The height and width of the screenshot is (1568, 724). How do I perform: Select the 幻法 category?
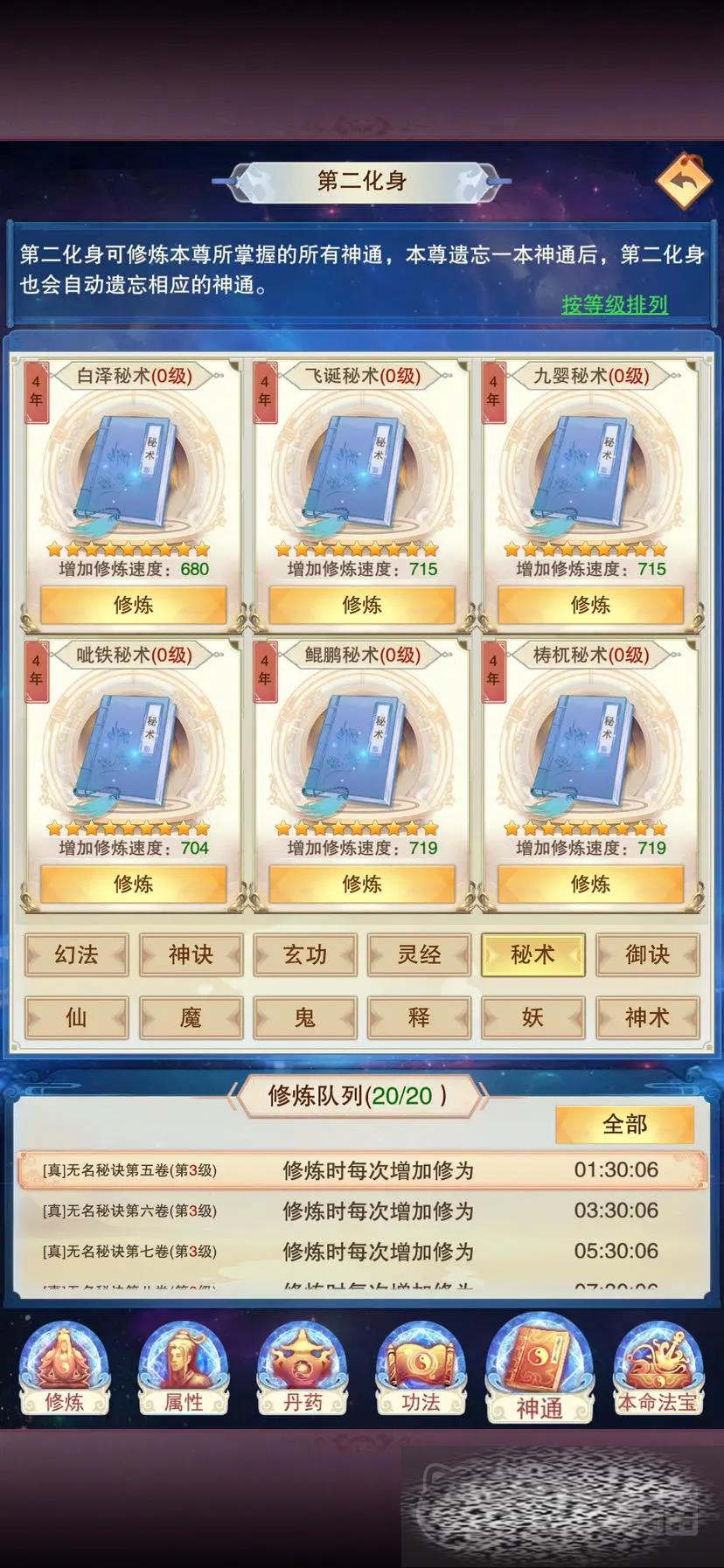tap(76, 954)
